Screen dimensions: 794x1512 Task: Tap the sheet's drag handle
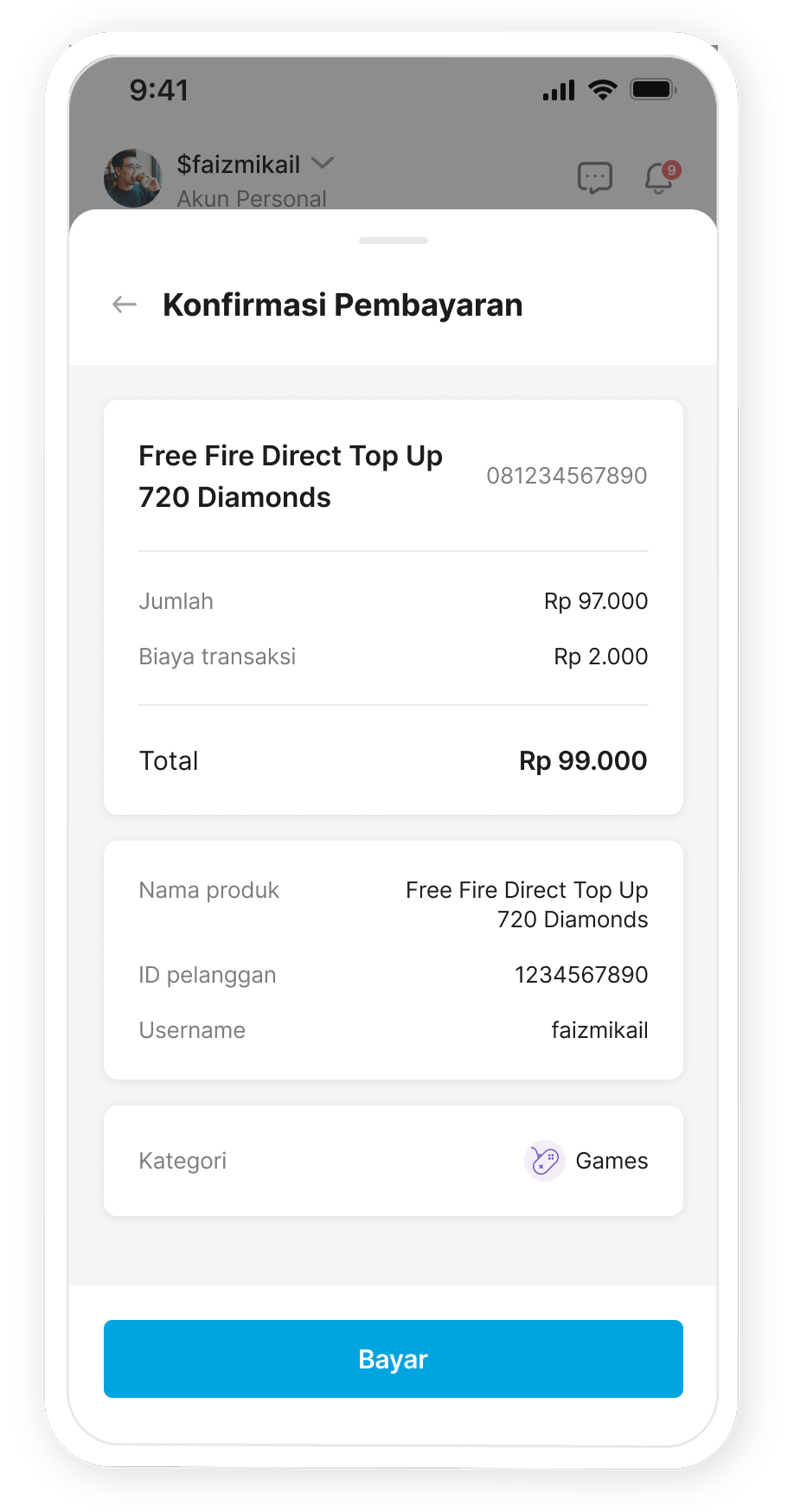point(393,240)
